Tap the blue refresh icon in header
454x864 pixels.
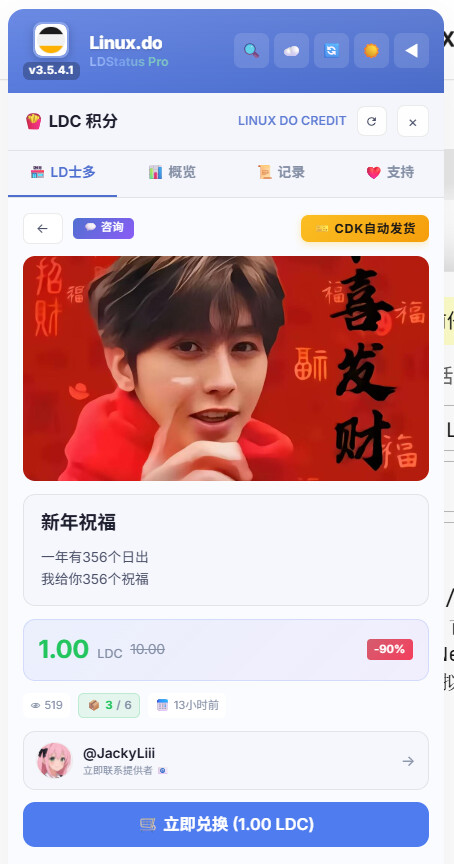332,51
